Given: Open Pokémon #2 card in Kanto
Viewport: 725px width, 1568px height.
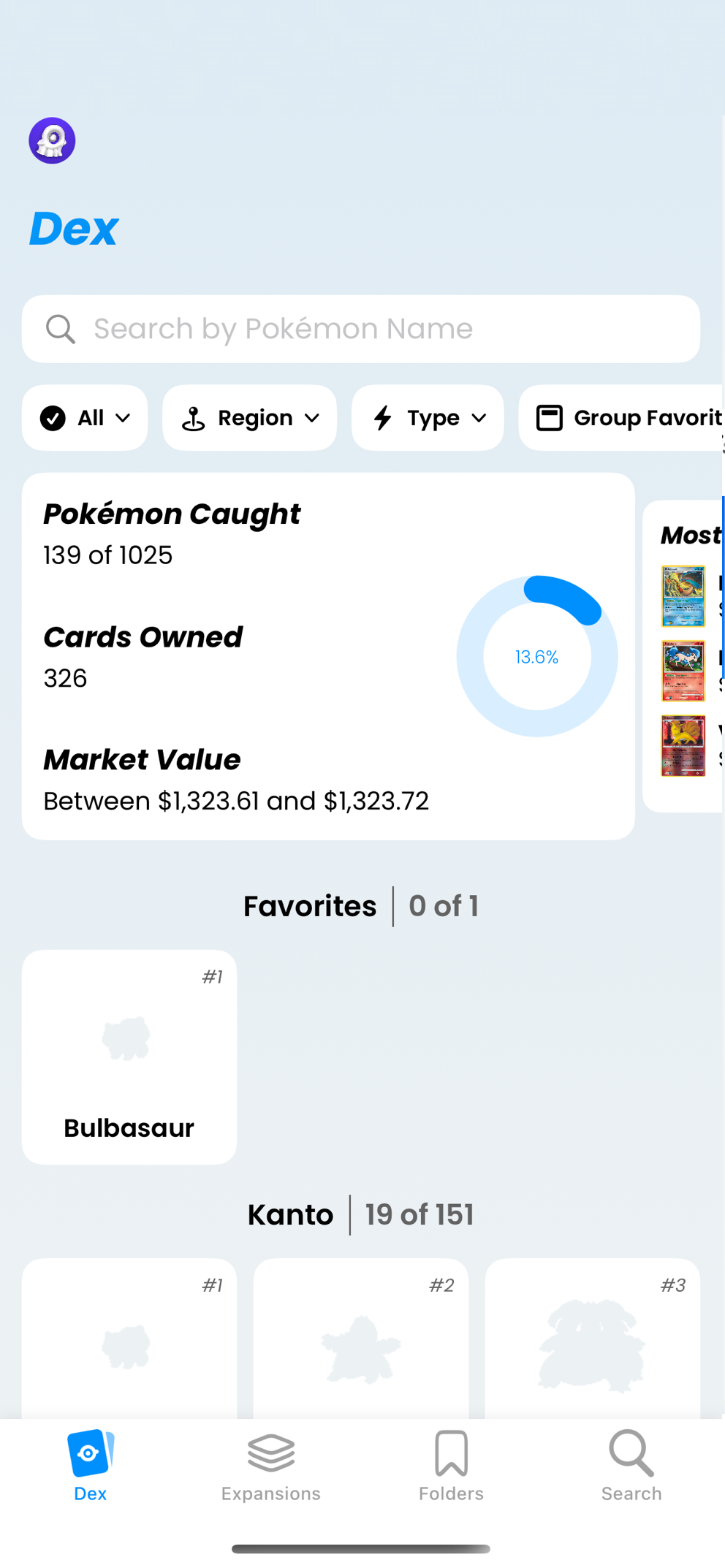Looking at the screenshot, I should click(x=361, y=1339).
